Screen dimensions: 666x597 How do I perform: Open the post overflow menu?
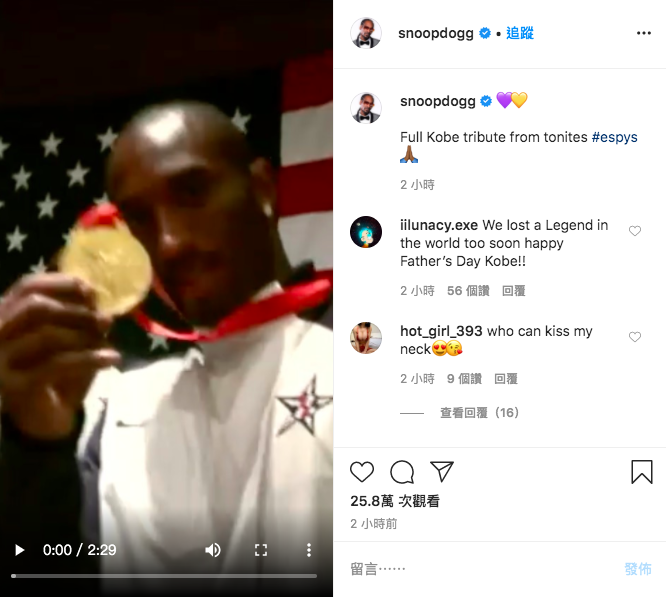click(x=644, y=33)
